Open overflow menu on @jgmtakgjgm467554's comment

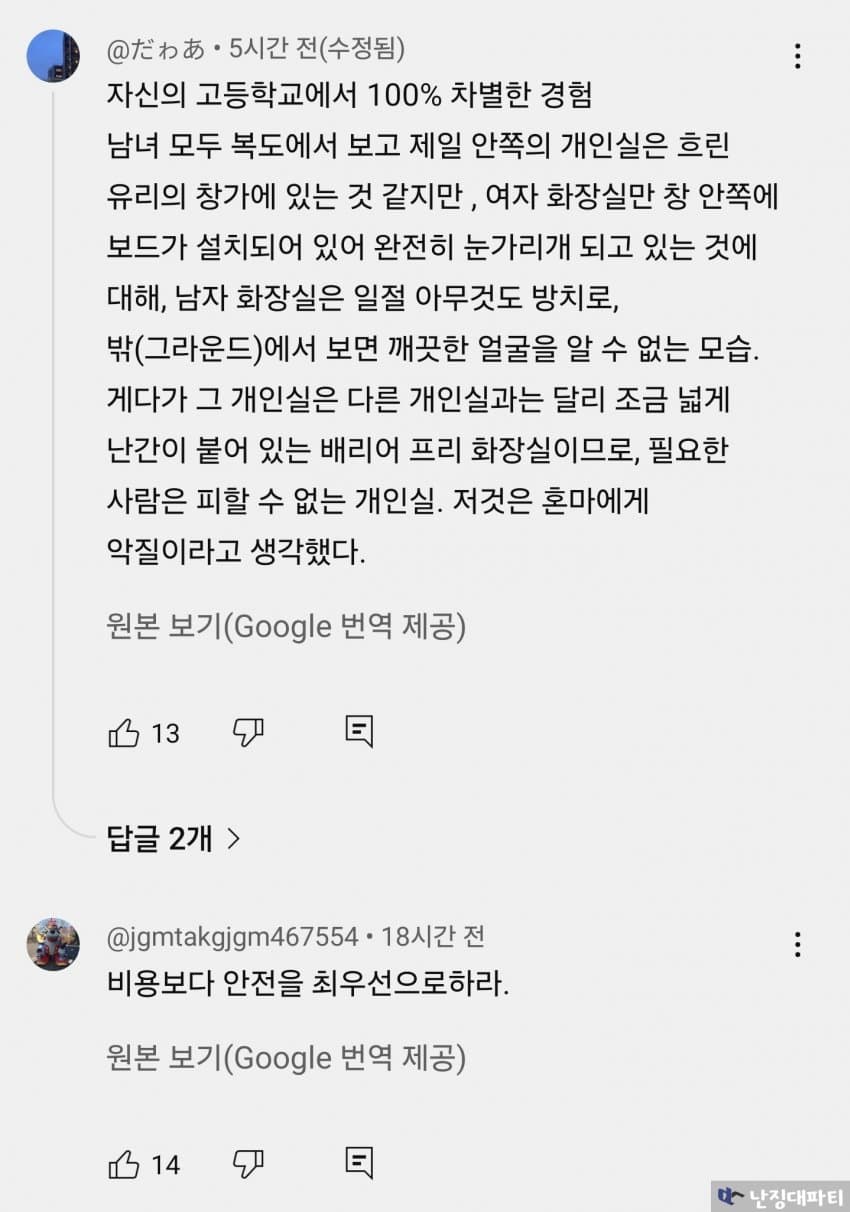pos(797,944)
